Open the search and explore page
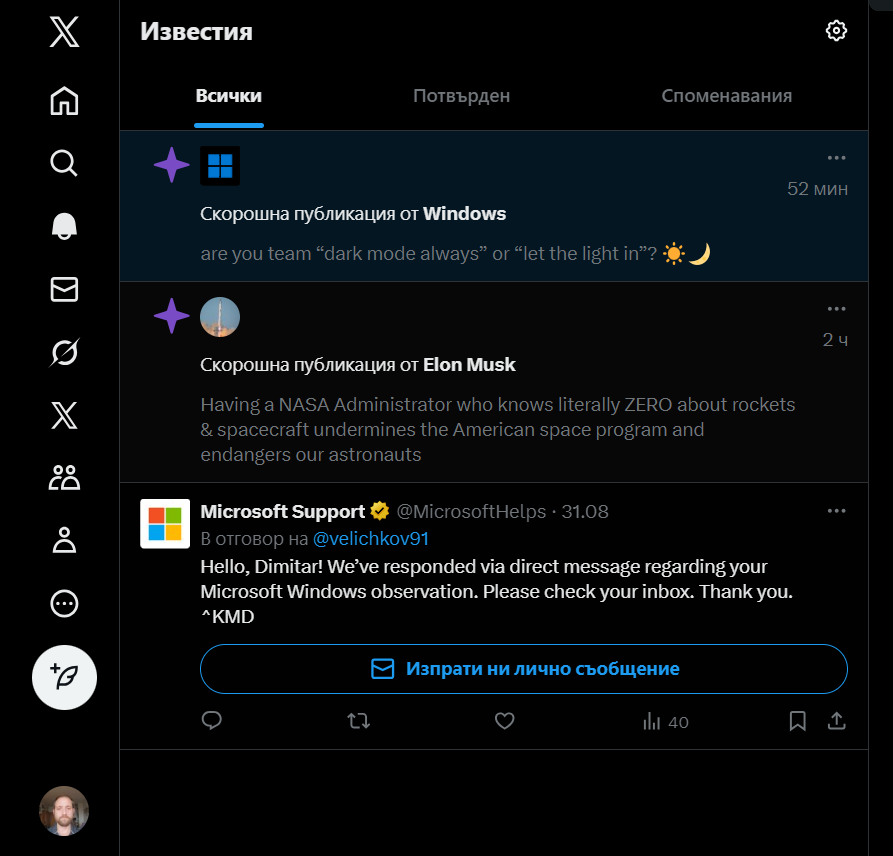Screen dimensions: 893x856 click(x=64, y=163)
